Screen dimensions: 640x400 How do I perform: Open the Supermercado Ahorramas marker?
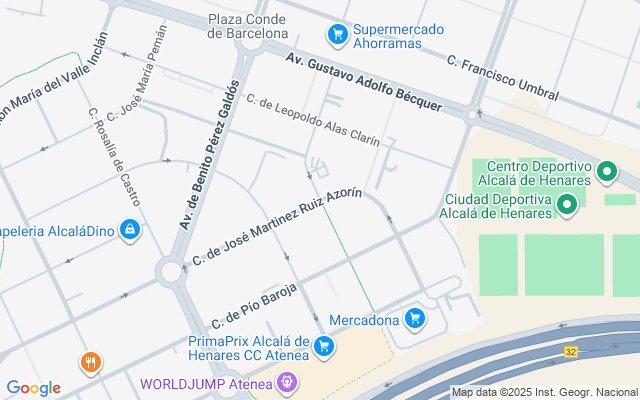338,35
